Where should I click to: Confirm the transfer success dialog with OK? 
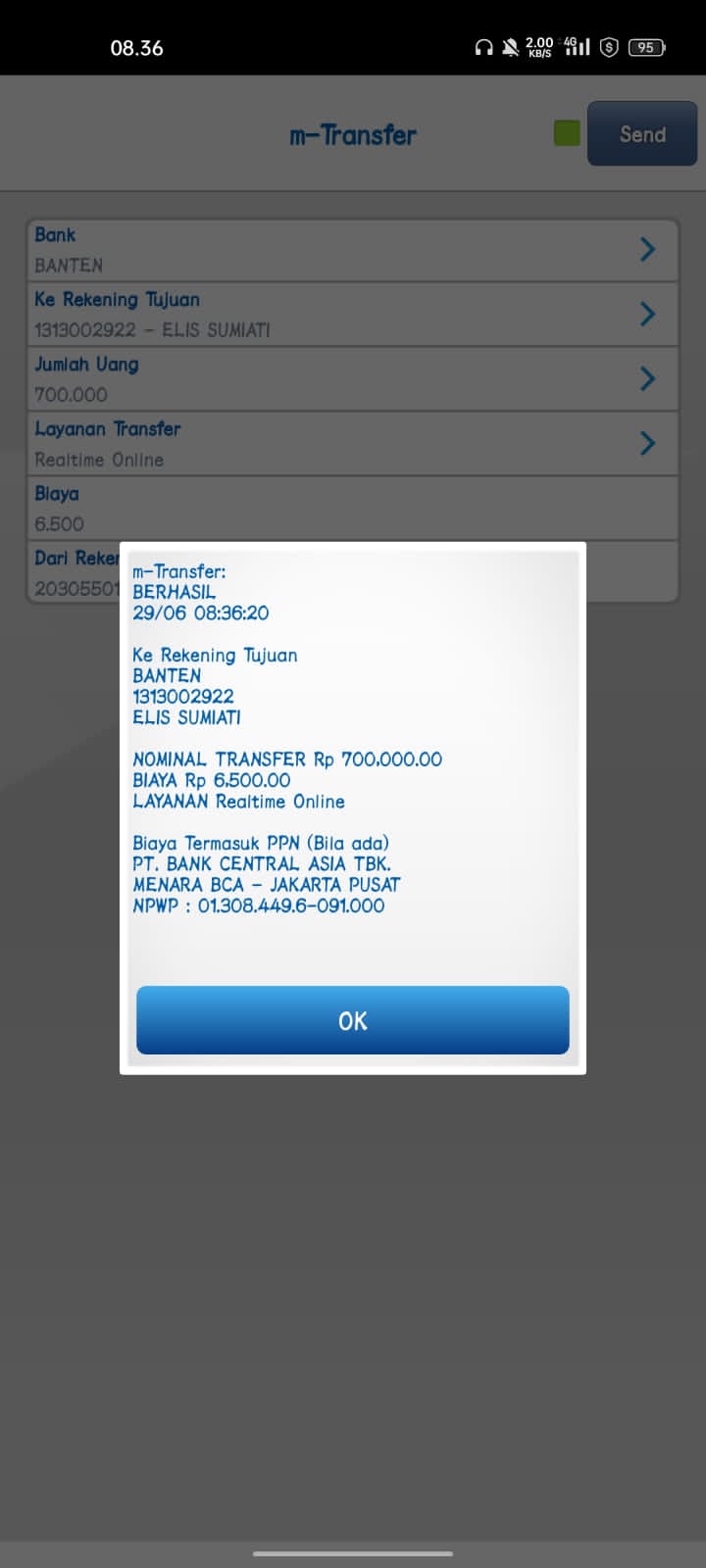pos(352,1020)
